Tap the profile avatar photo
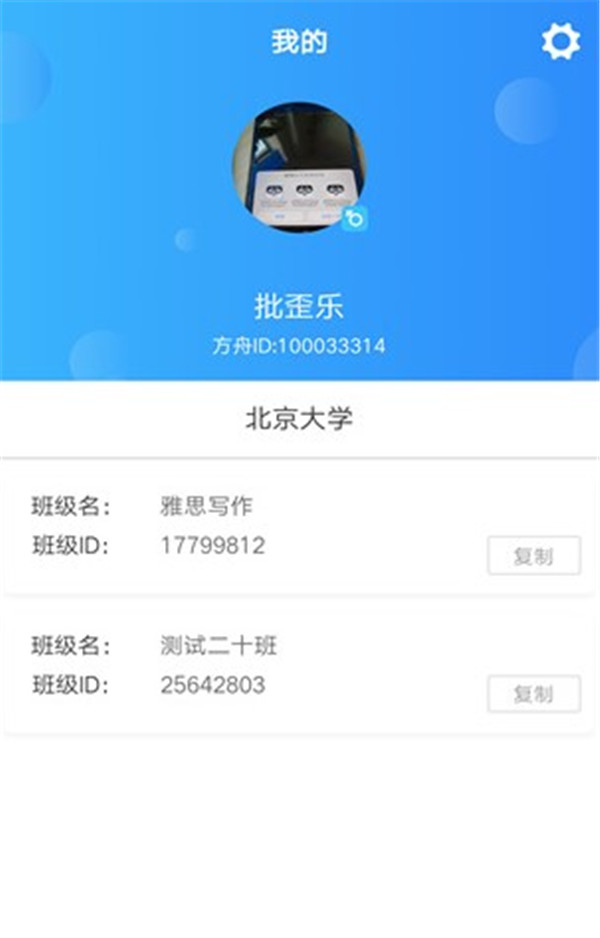The height and width of the screenshot is (938, 600). point(299,166)
